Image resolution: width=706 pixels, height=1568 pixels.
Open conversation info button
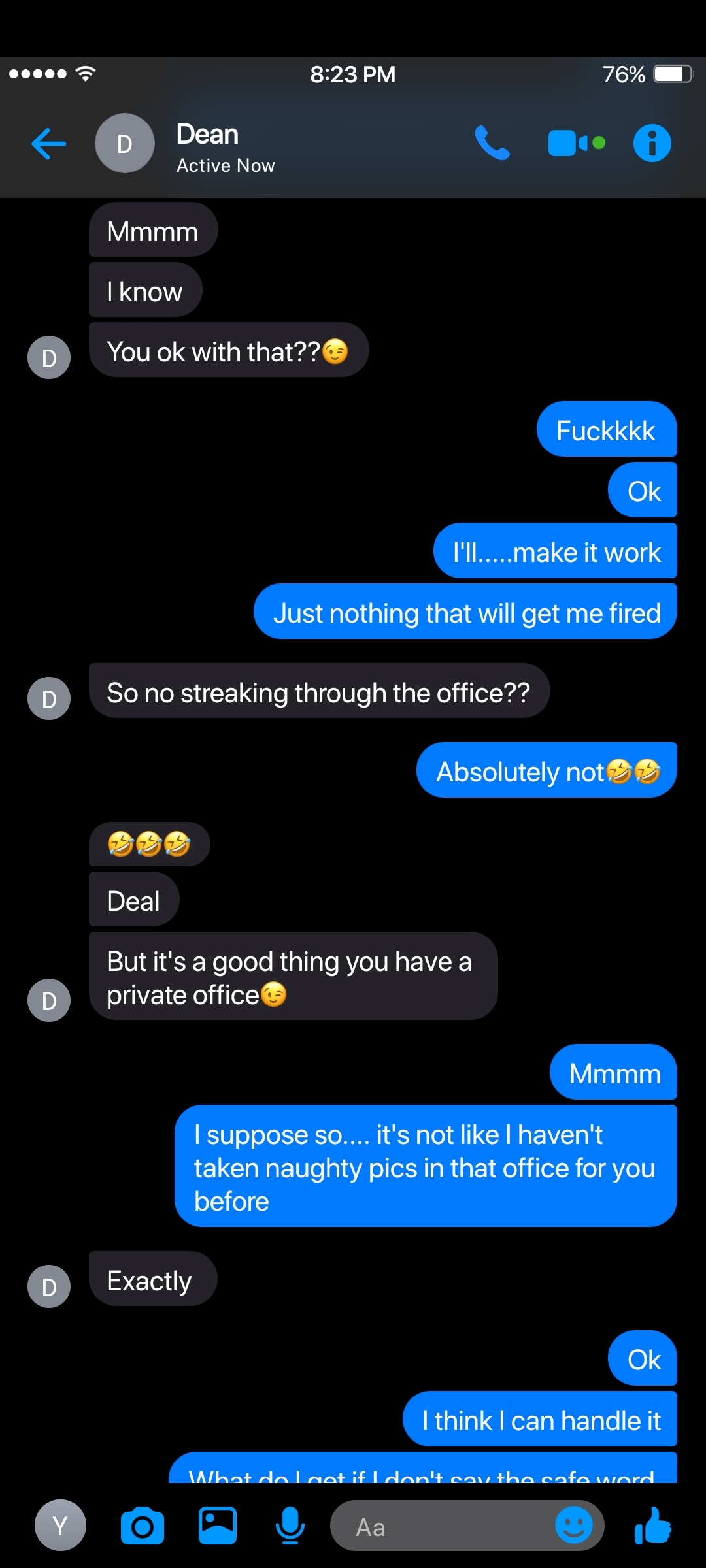[x=652, y=143]
